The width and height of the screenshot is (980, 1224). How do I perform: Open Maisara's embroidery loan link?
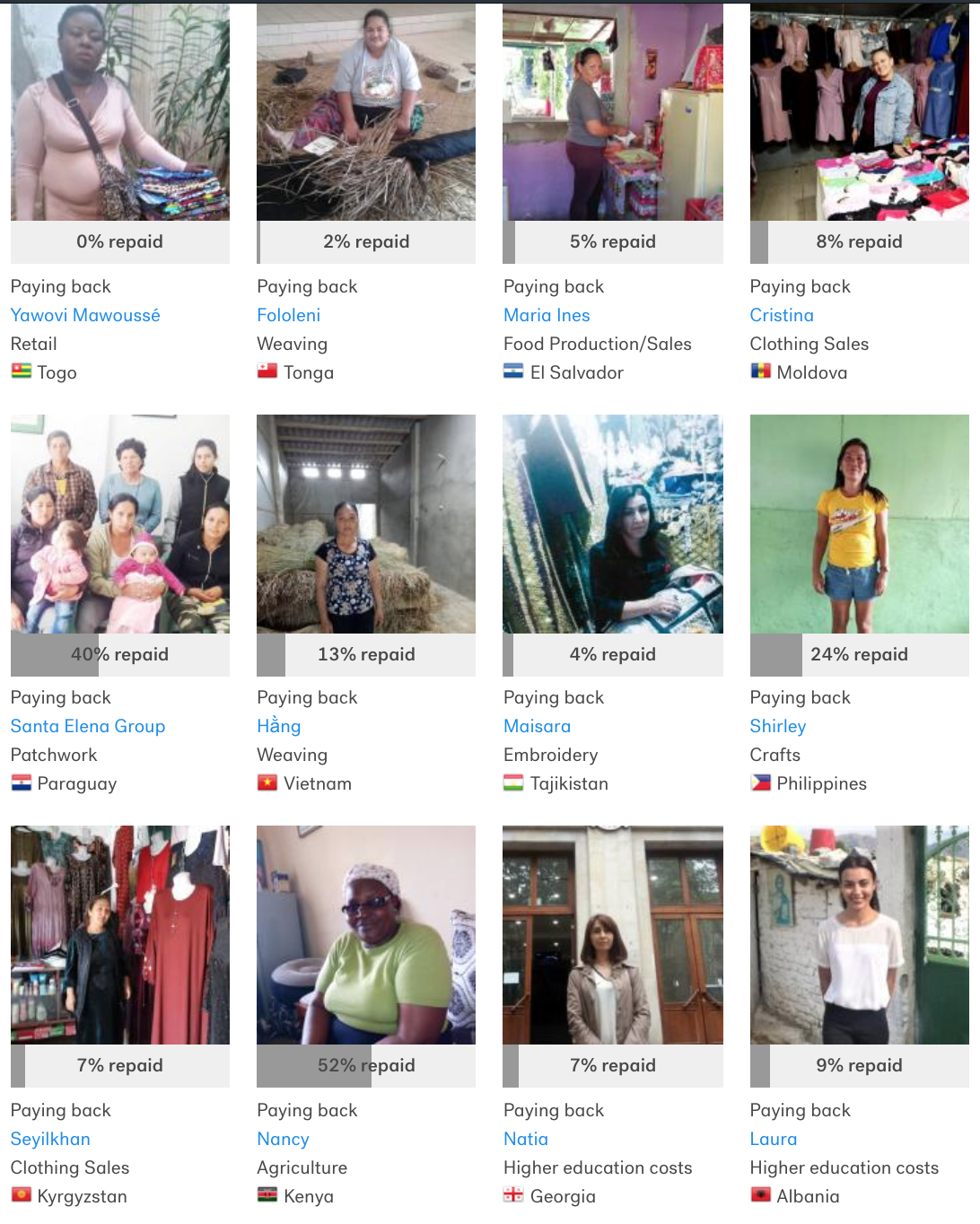click(537, 726)
